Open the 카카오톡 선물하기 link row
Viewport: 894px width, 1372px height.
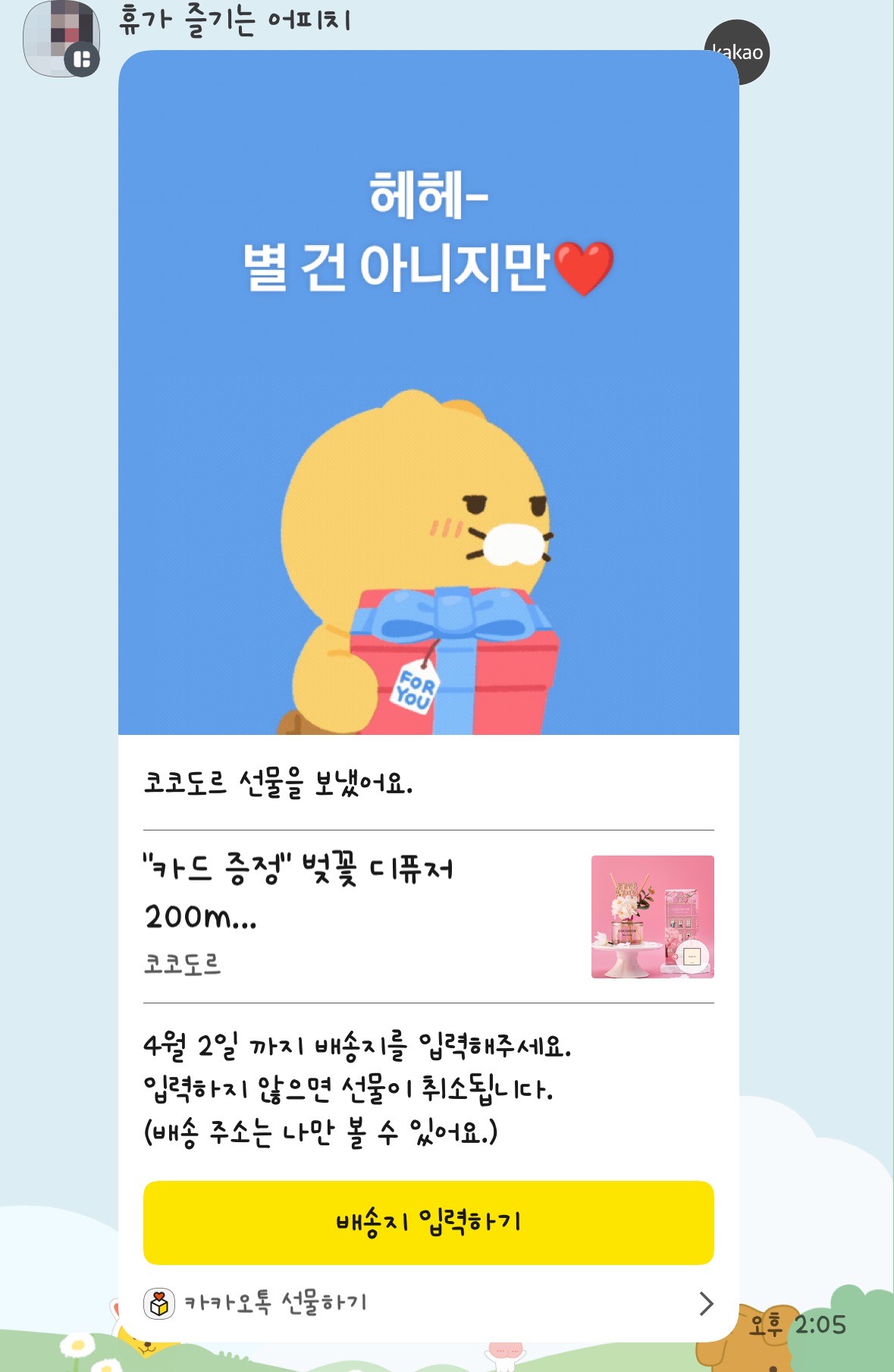point(428,1304)
